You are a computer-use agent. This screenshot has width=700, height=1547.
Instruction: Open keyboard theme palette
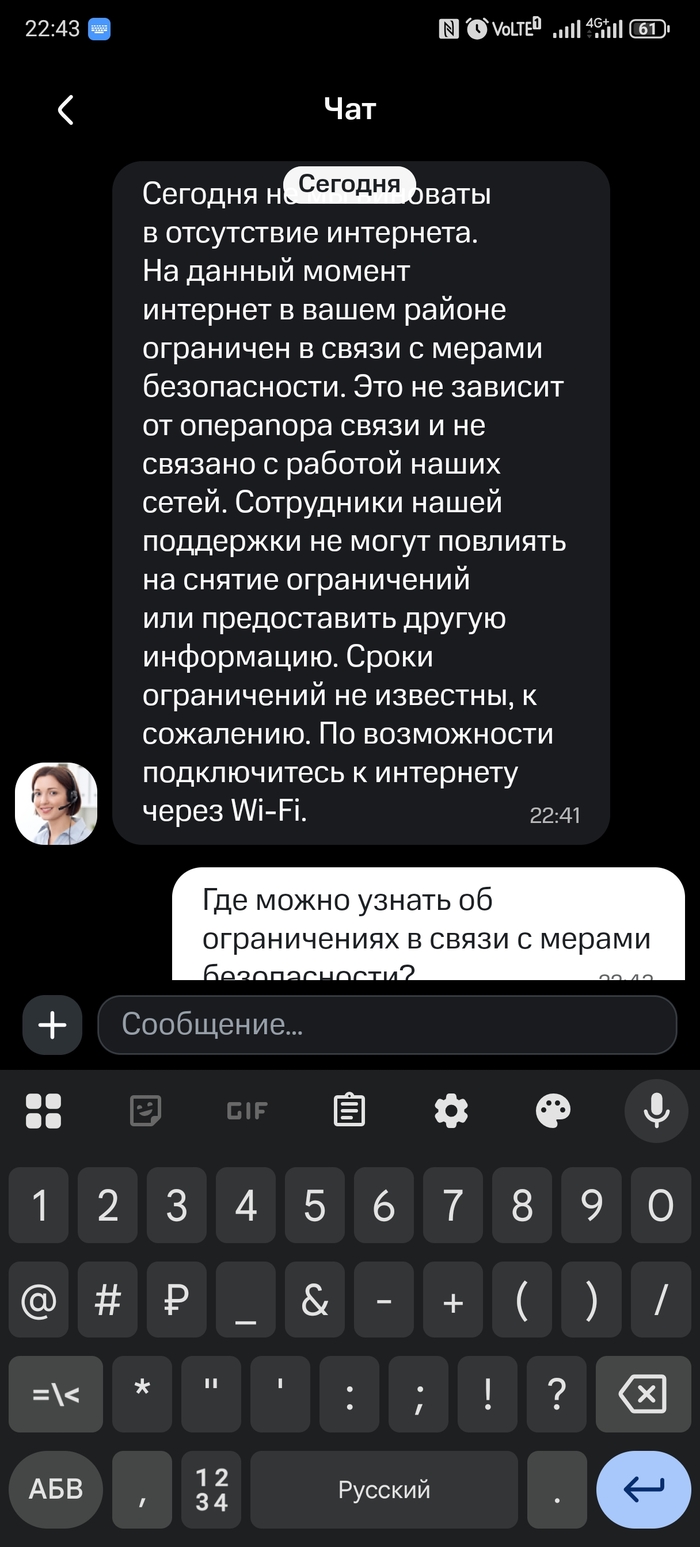(x=553, y=1110)
